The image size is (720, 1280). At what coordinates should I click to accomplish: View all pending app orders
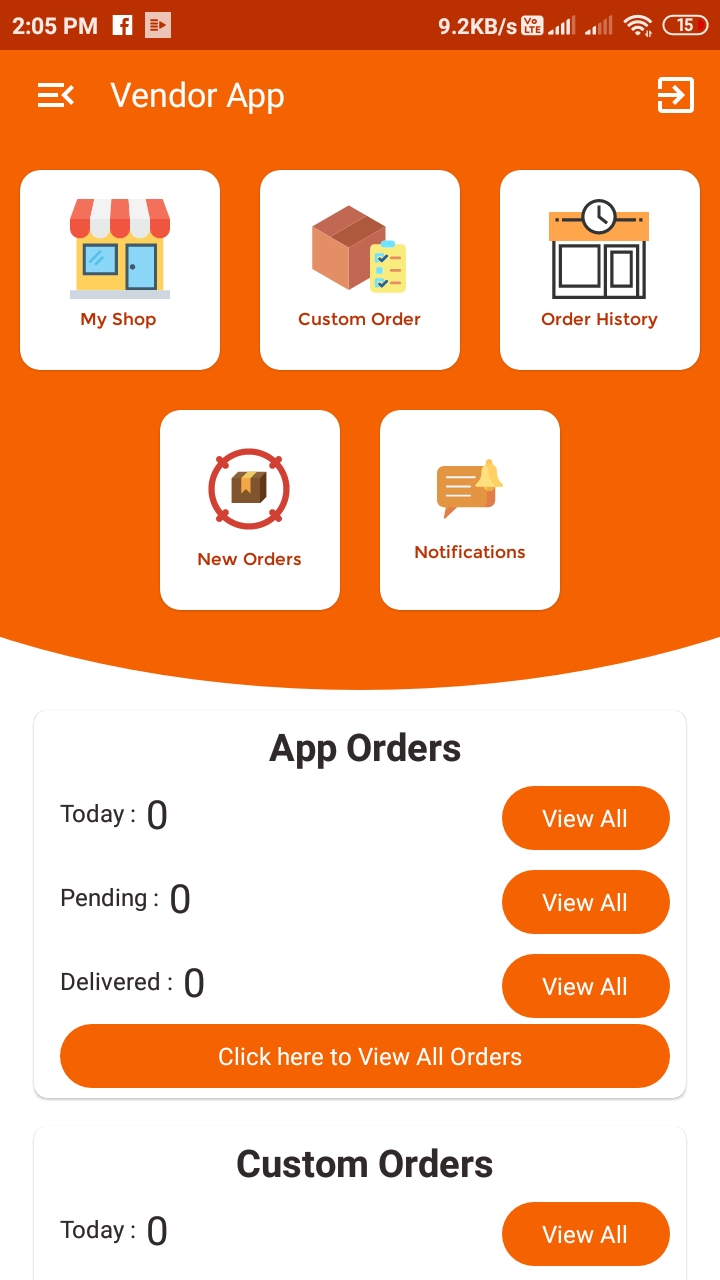coord(585,902)
